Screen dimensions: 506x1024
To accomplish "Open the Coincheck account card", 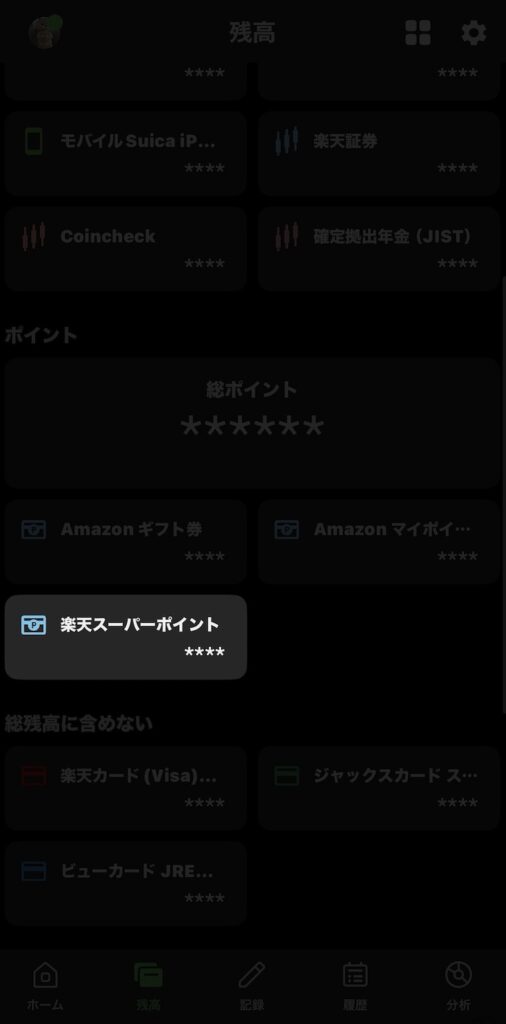I will click(x=126, y=249).
